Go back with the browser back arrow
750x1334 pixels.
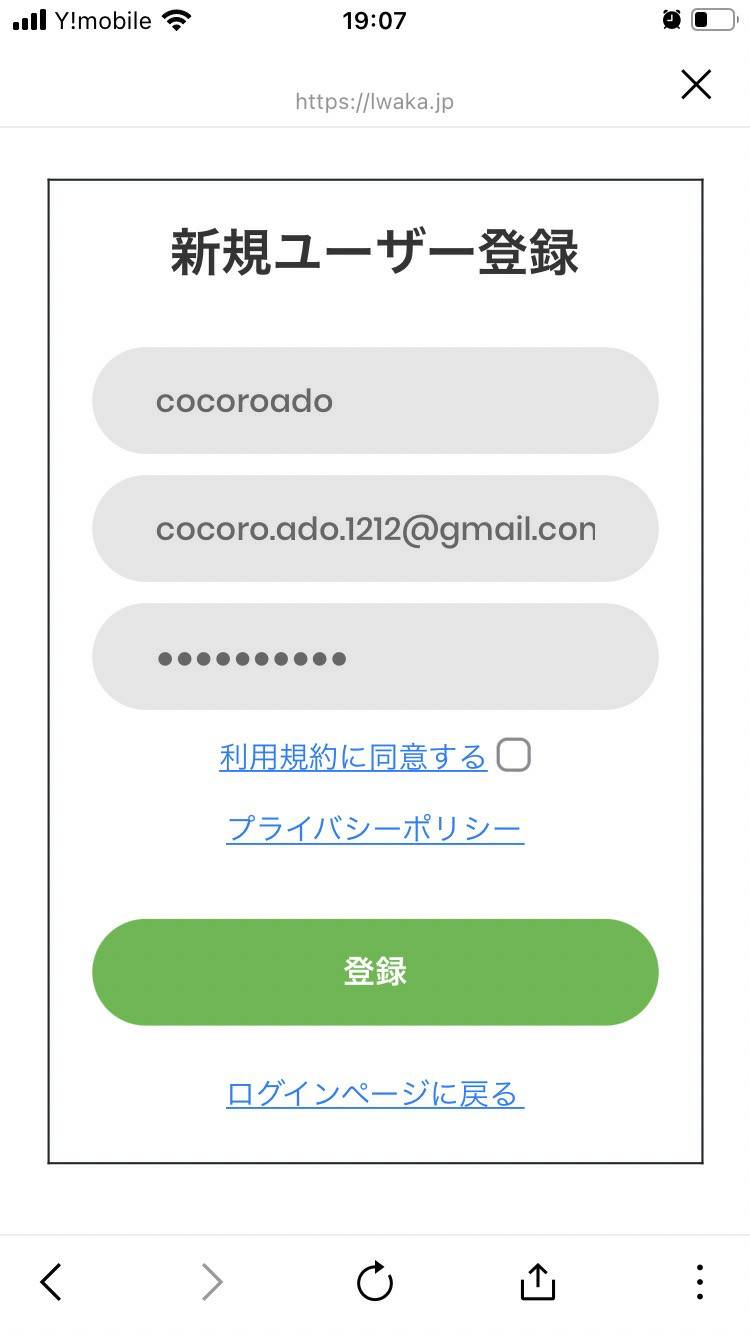pyautogui.click(x=51, y=1282)
